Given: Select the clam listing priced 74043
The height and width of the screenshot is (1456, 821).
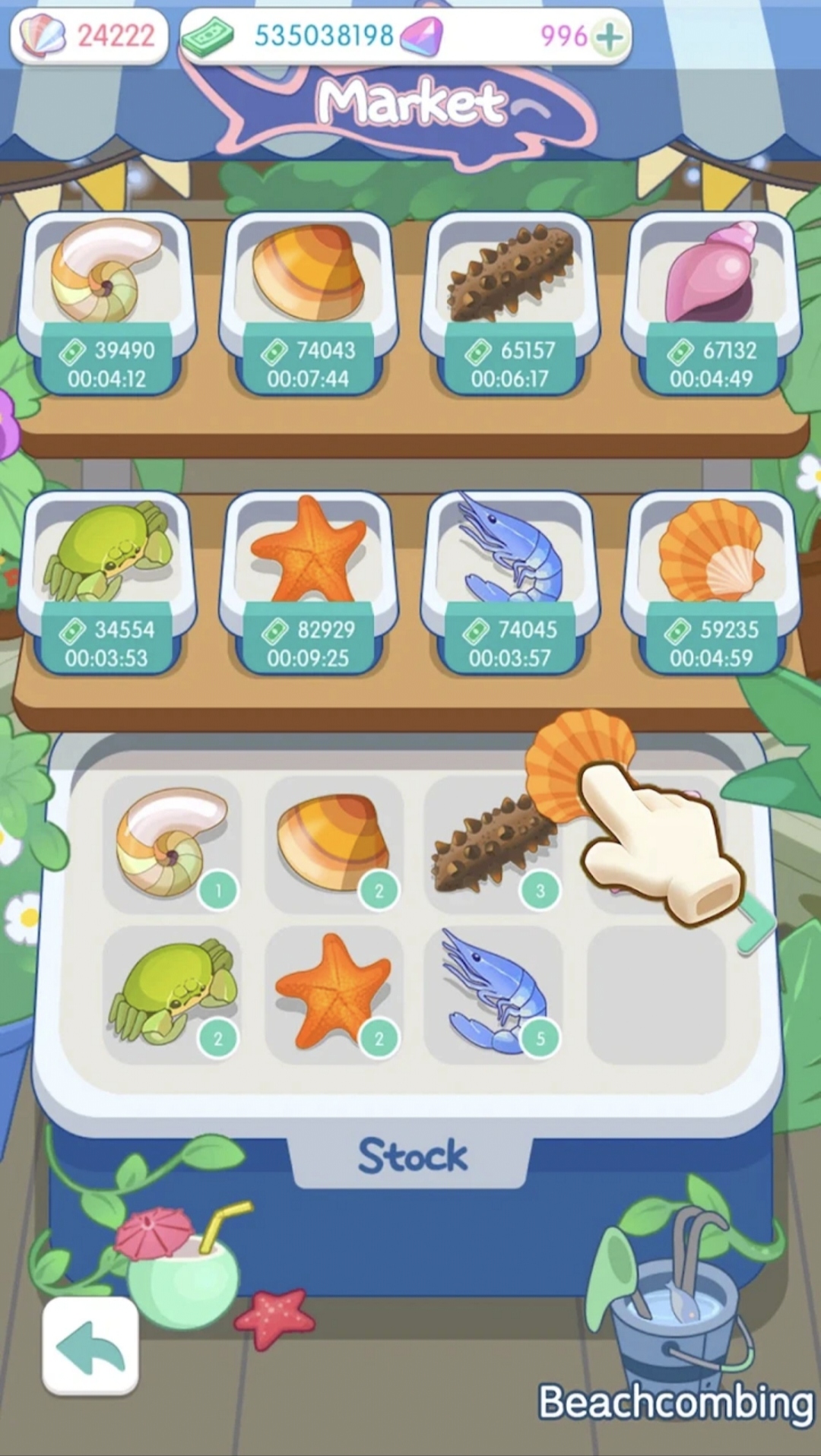Looking at the screenshot, I should coord(308,304).
